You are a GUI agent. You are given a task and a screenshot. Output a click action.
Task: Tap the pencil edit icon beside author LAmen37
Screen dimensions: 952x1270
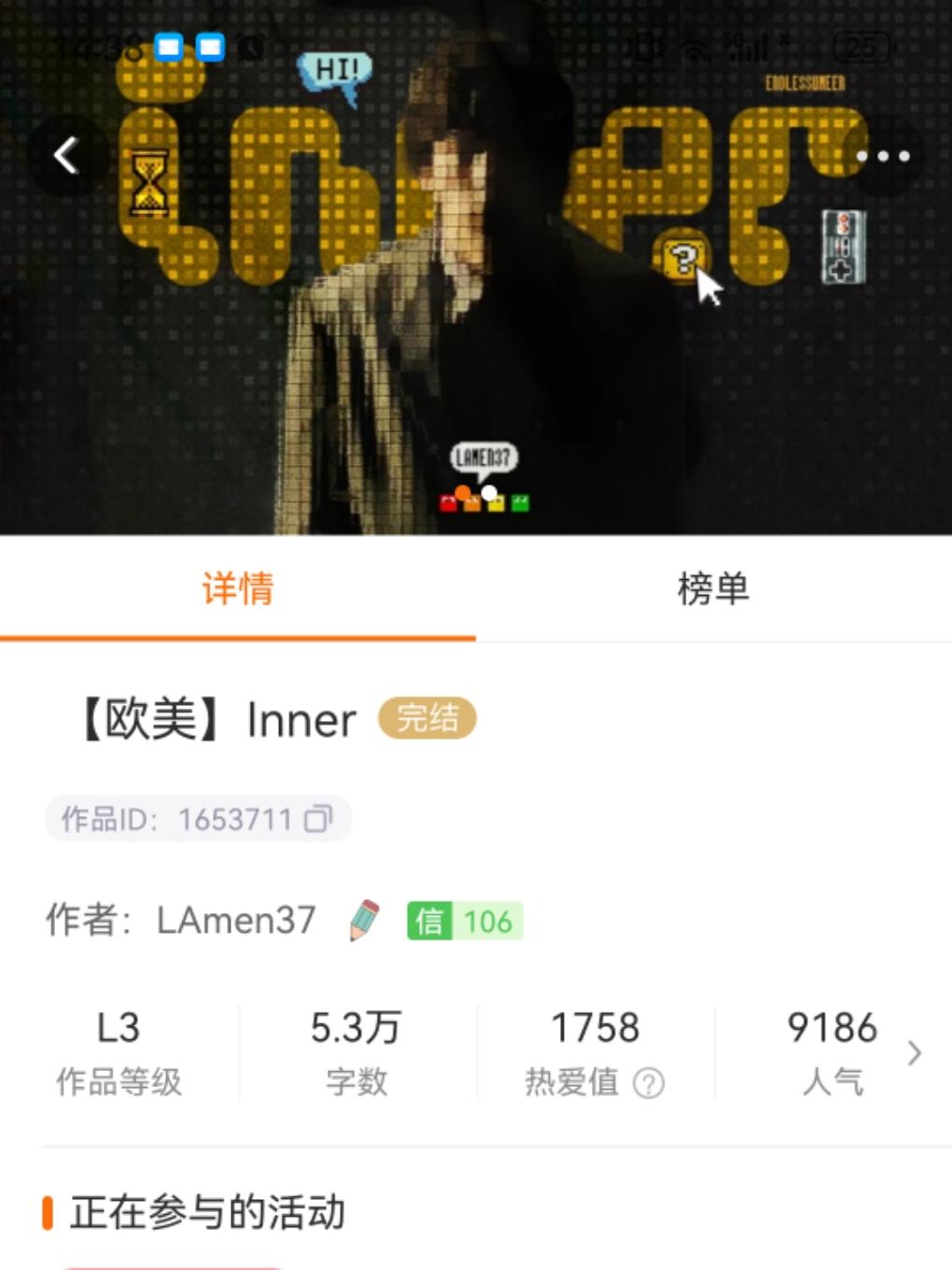coord(362,921)
